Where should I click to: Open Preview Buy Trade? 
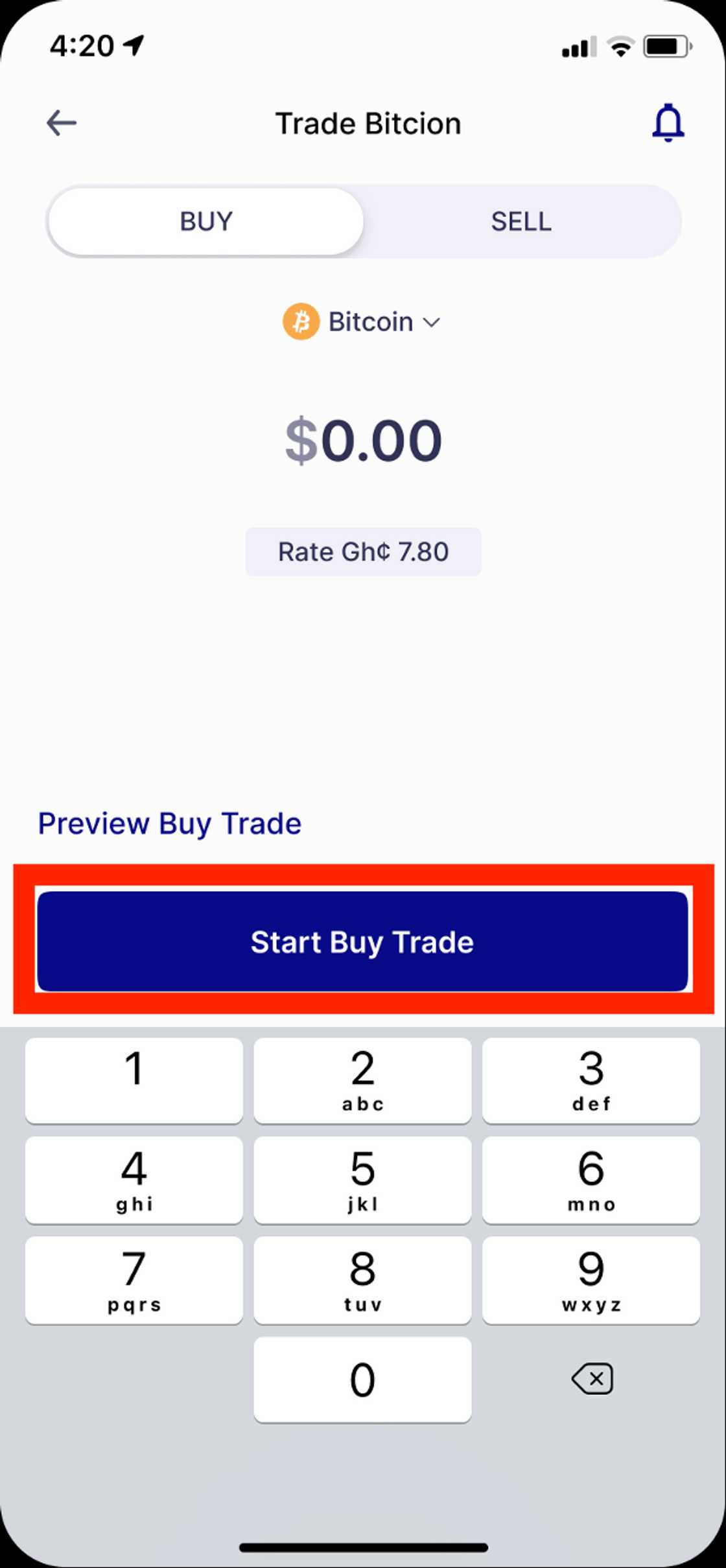click(169, 824)
